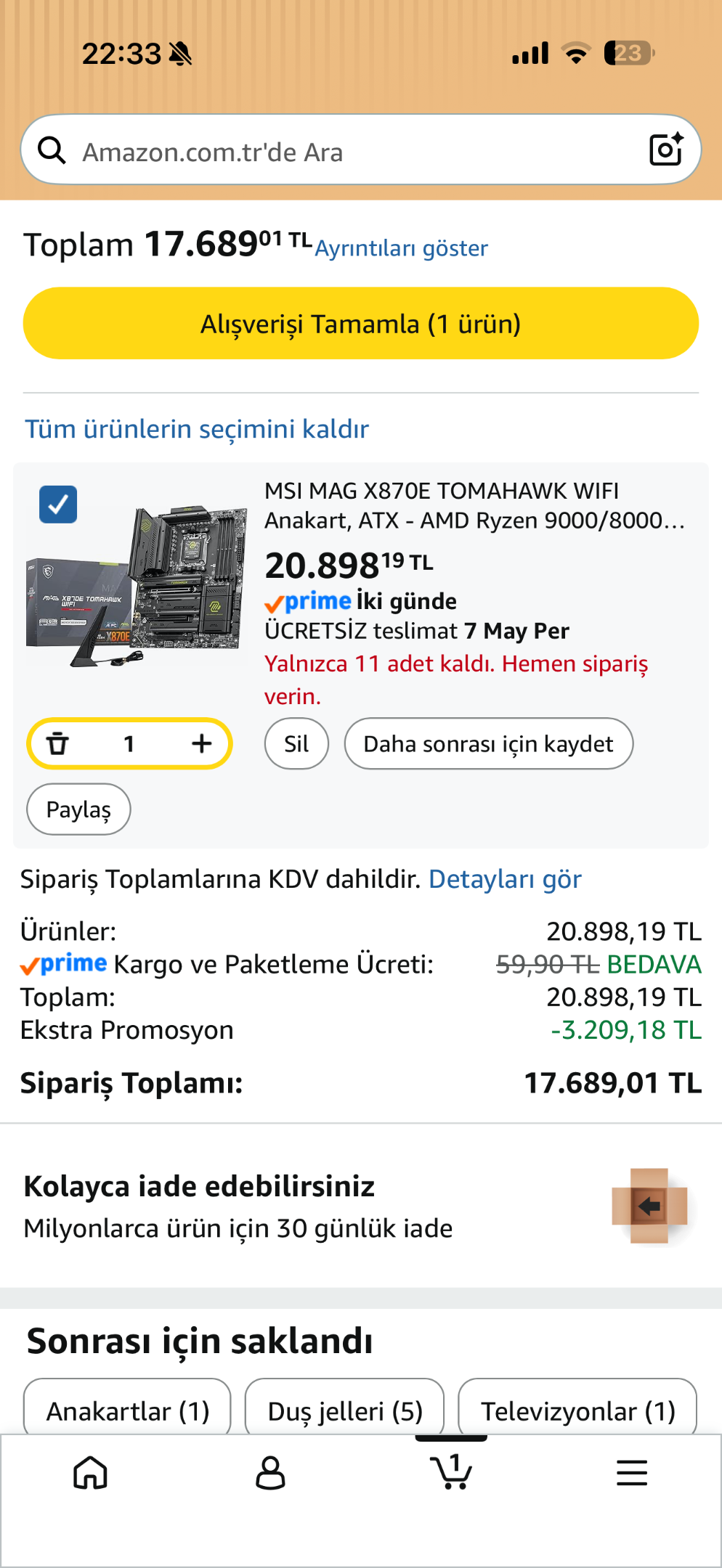722x1568 pixels.
Task: Open the Detayları gör link
Action: (505, 879)
